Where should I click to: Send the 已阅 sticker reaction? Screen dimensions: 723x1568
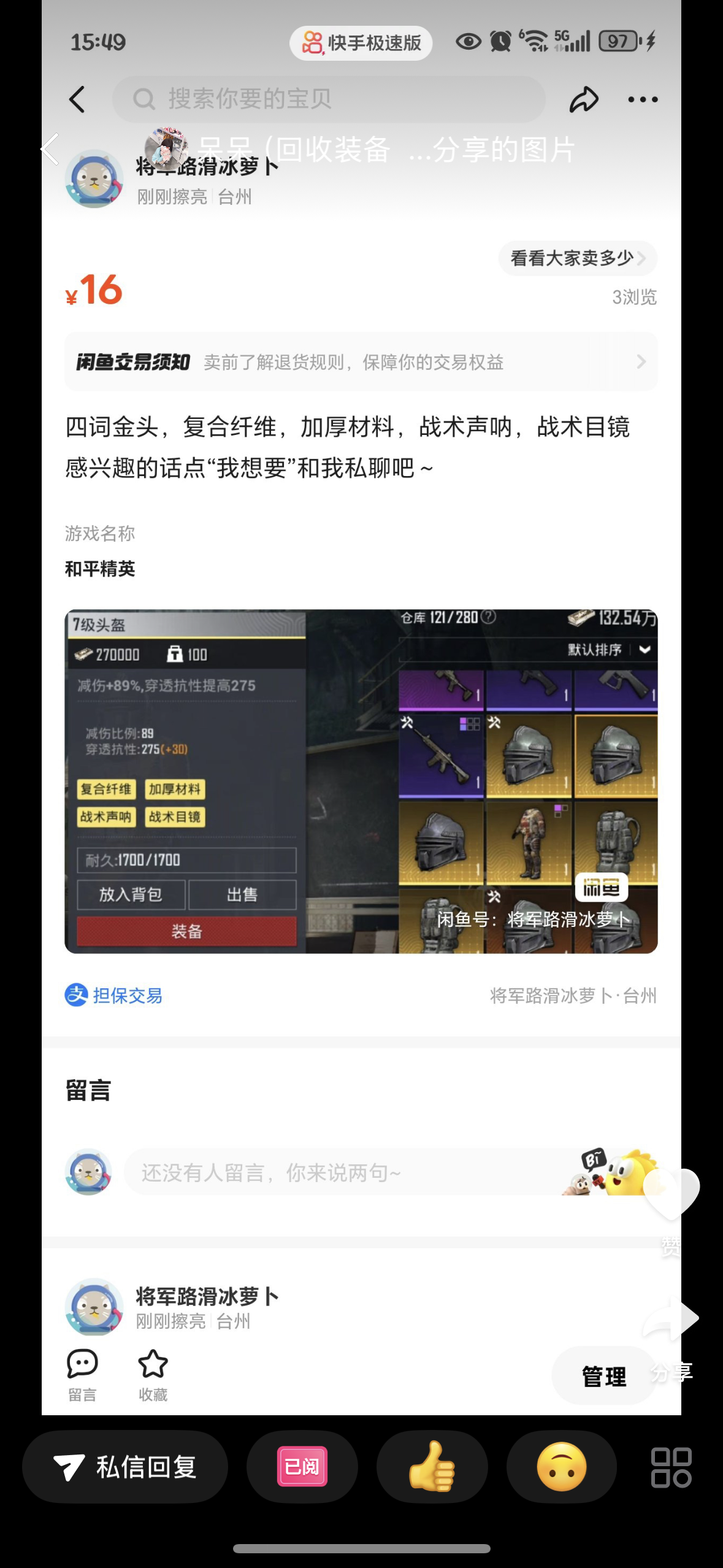click(x=302, y=1467)
